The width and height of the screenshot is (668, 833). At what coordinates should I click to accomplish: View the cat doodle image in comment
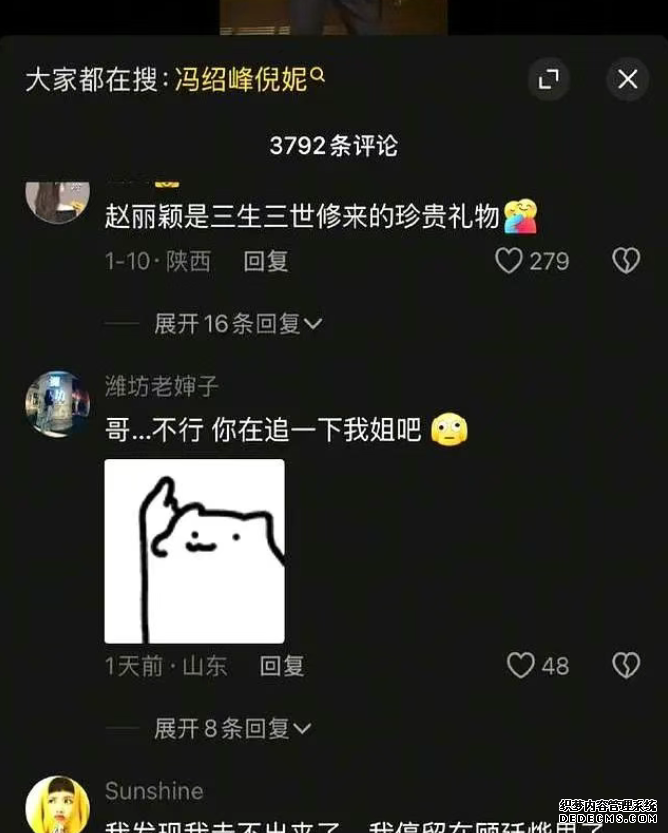tap(194, 551)
